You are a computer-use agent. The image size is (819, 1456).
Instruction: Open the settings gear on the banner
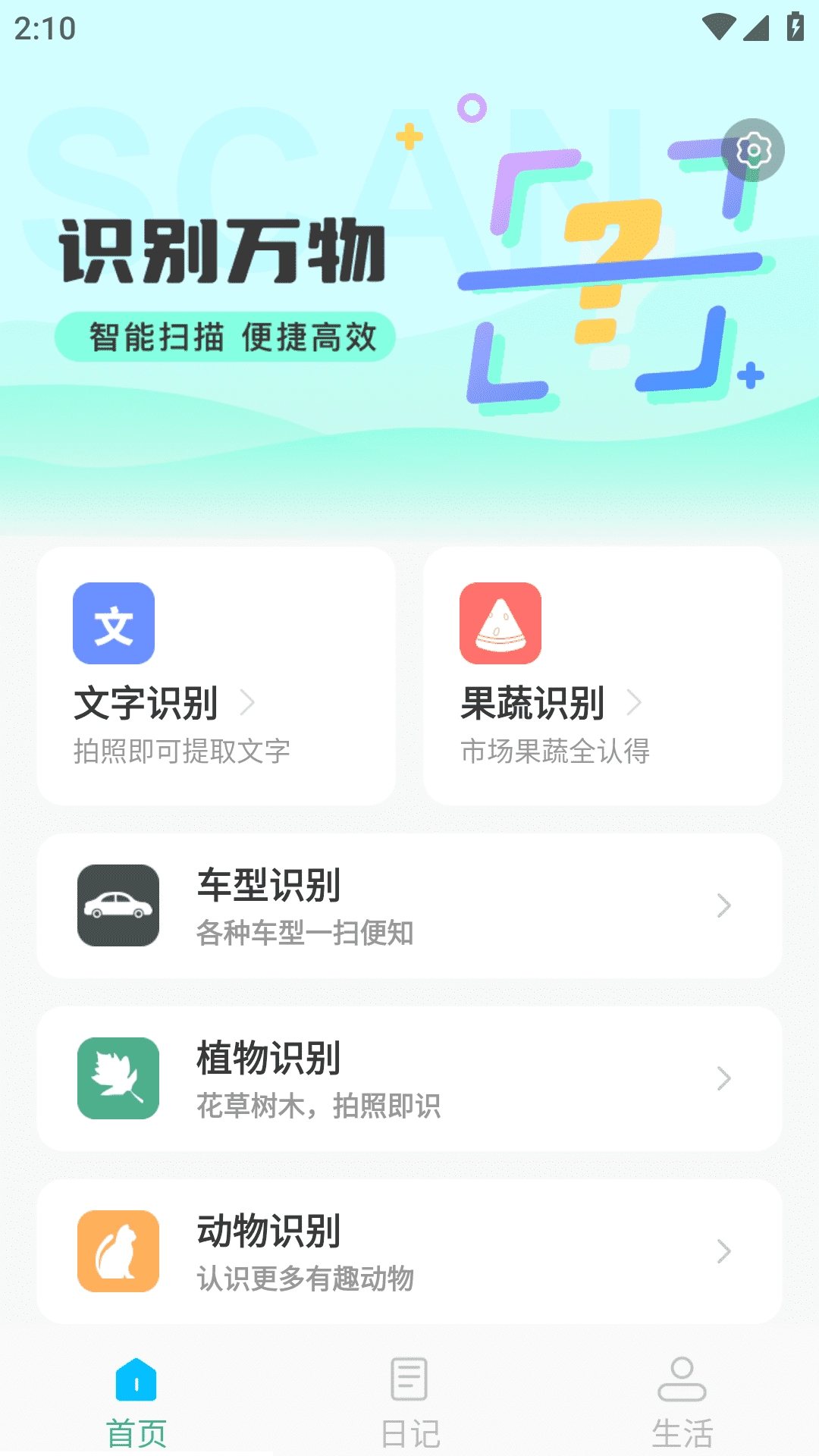[753, 149]
